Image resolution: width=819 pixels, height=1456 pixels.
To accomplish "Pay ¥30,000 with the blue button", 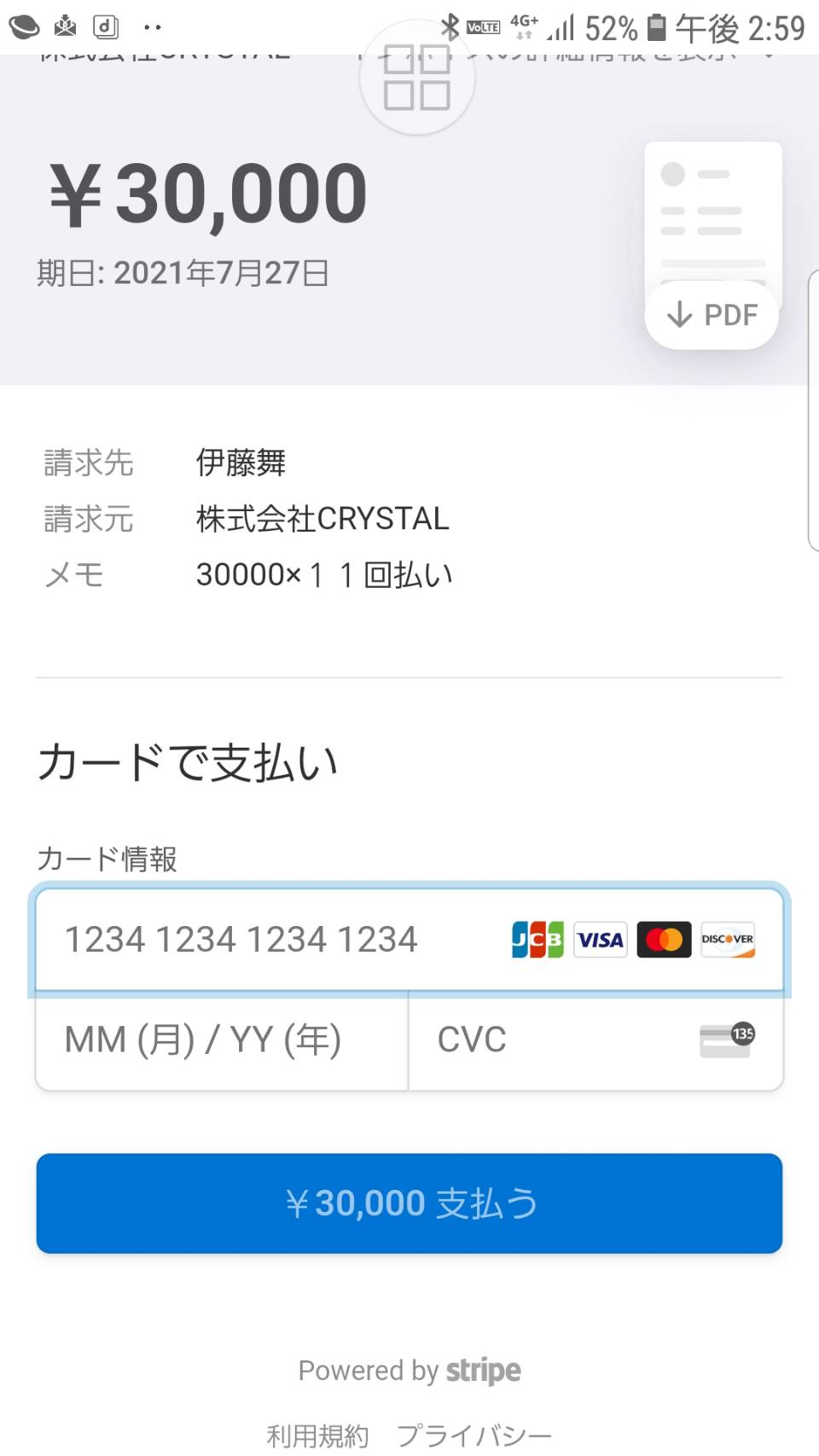I will point(409,1203).
